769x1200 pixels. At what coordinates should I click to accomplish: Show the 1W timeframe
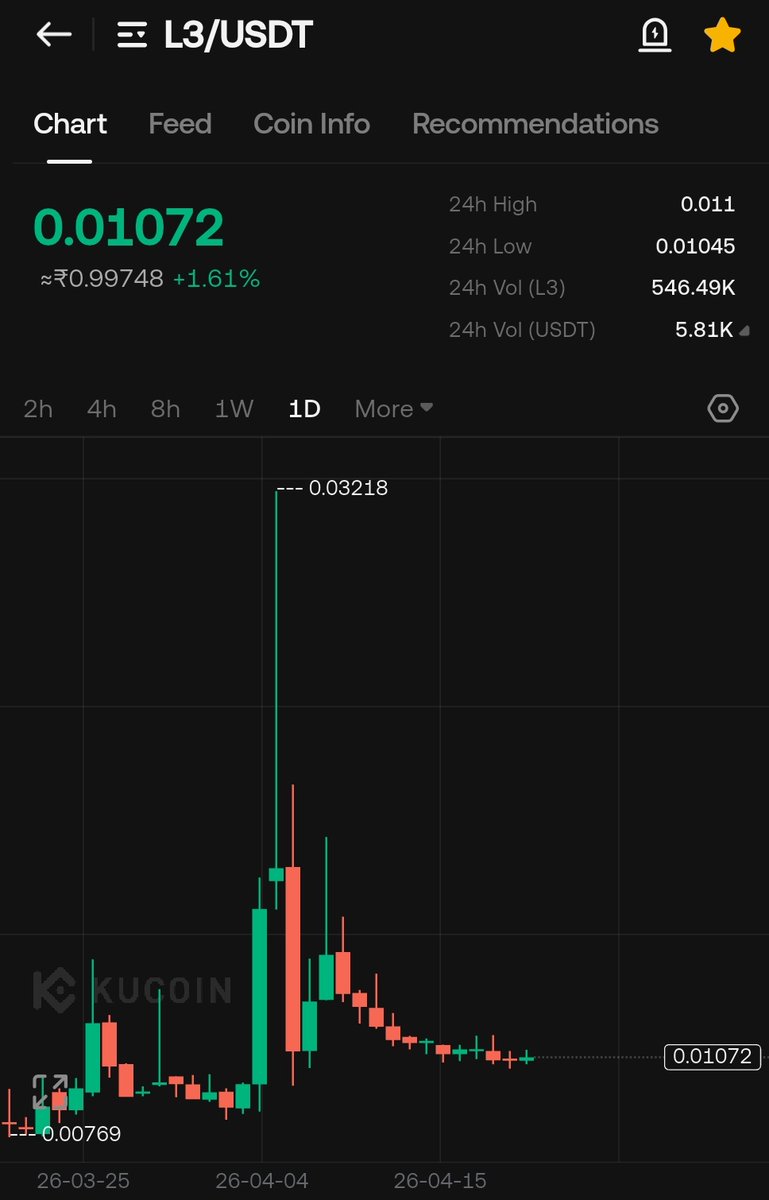234,409
